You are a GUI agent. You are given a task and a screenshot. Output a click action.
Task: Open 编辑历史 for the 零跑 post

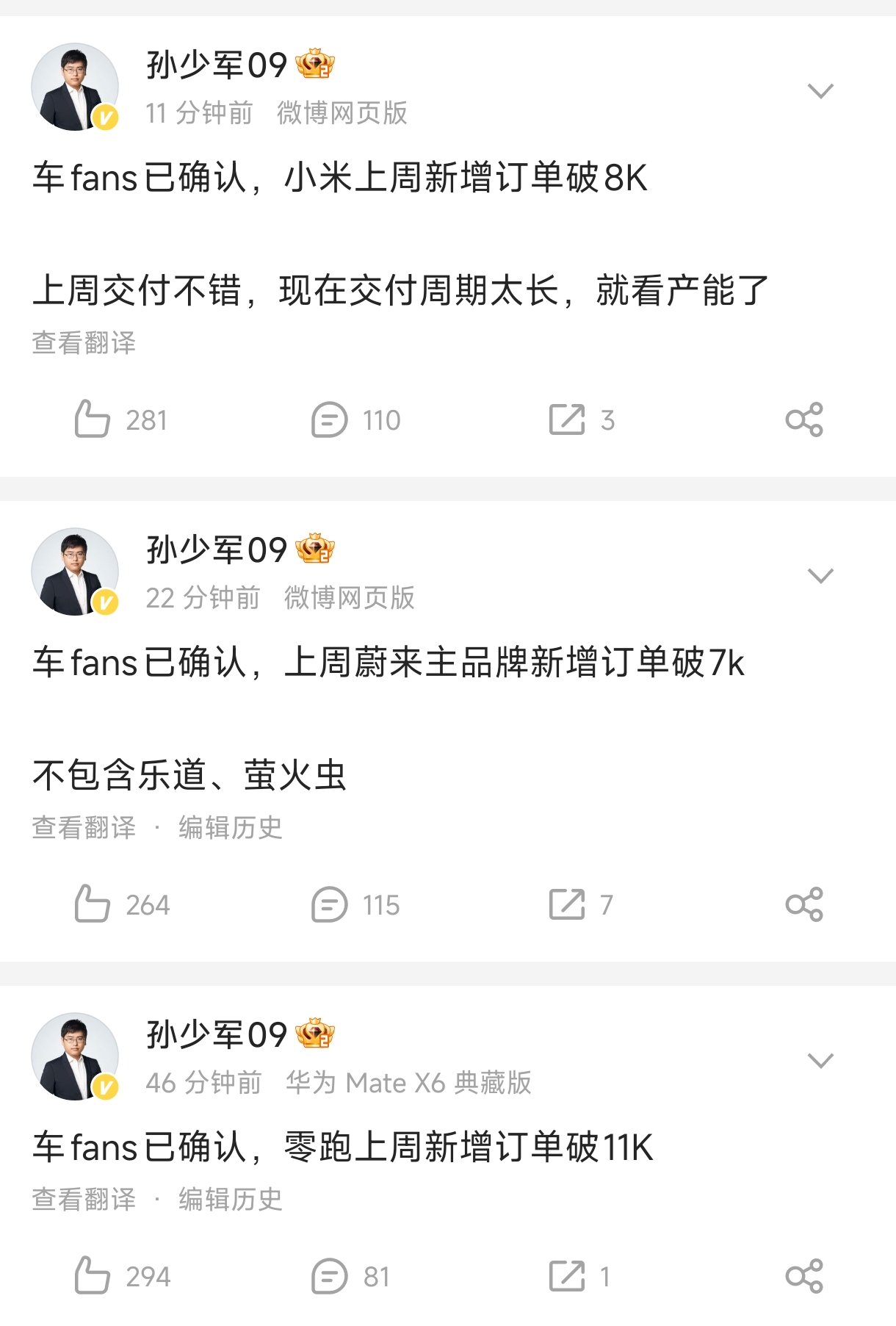tap(230, 1199)
